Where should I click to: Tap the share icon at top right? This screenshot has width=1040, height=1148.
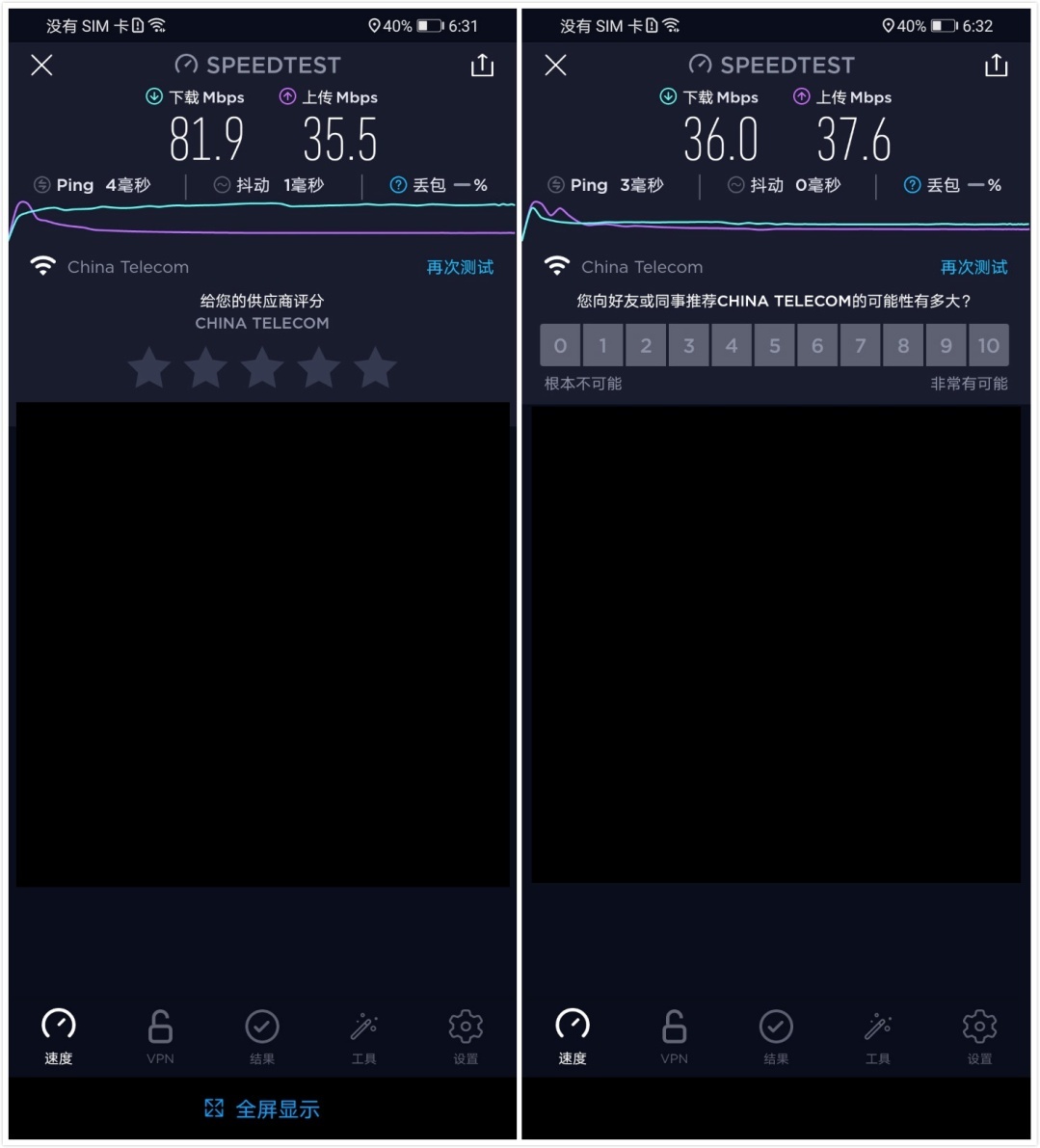pos(481,65)
